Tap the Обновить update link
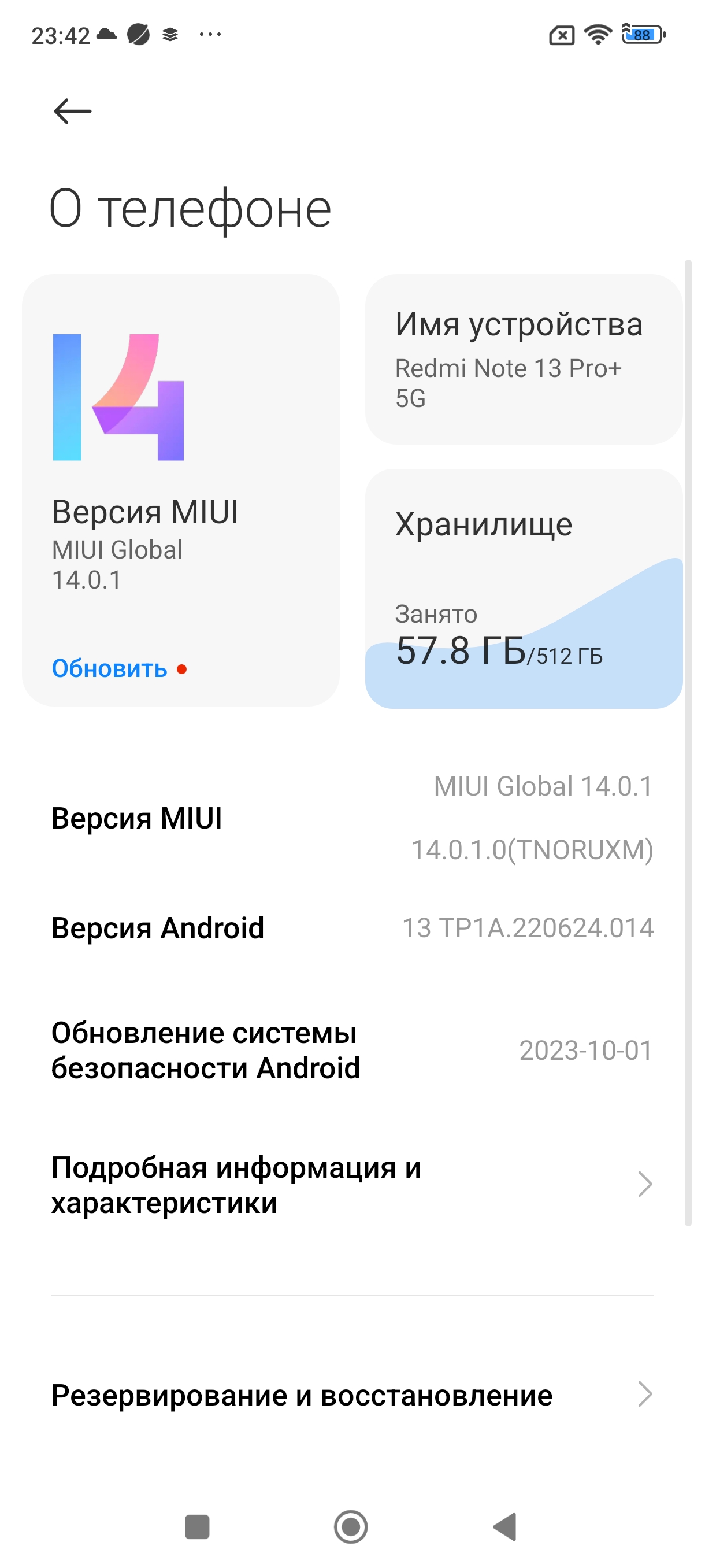The height and width of the screenshot is (1568, 705). 110,669
